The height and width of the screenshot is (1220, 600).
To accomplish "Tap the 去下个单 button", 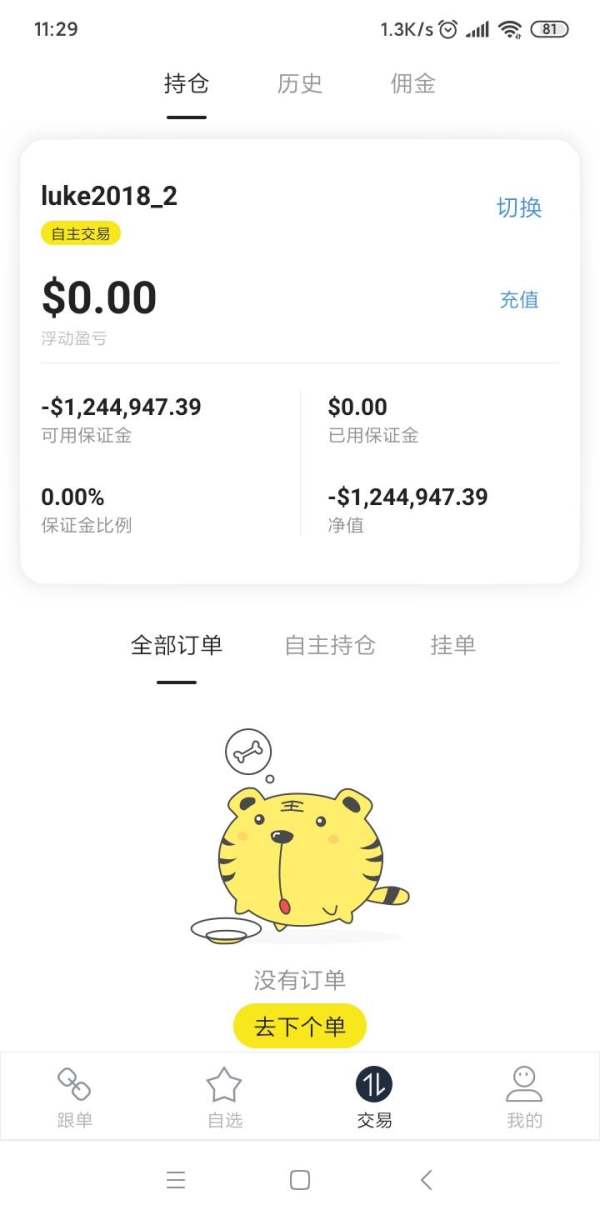I will coord(300,1026).
